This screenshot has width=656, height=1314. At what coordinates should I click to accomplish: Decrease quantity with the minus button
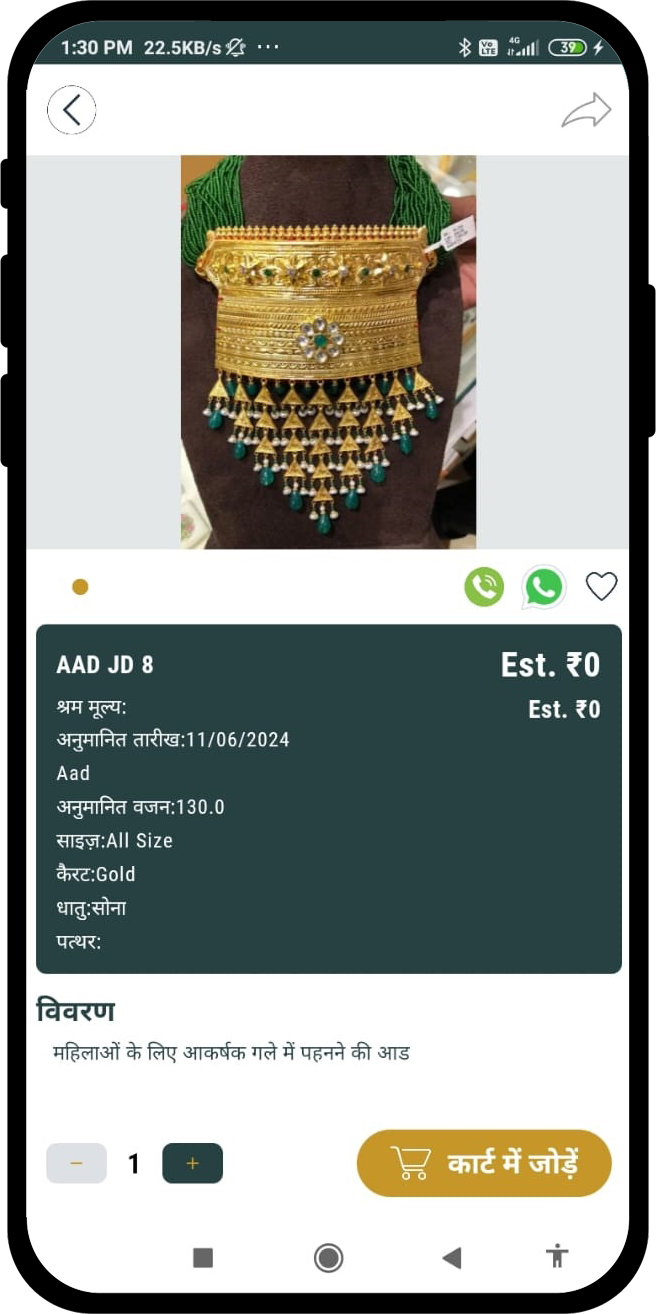76,1163
